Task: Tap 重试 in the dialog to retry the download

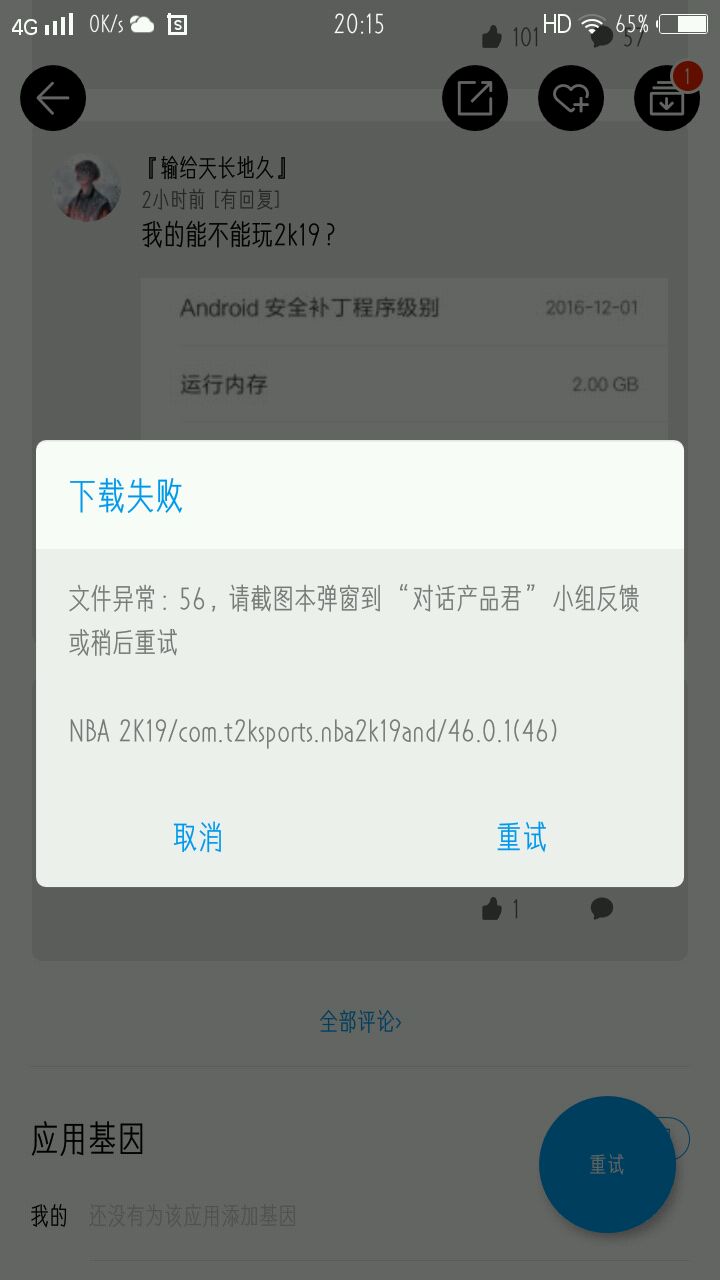Action: click(521, 837)
